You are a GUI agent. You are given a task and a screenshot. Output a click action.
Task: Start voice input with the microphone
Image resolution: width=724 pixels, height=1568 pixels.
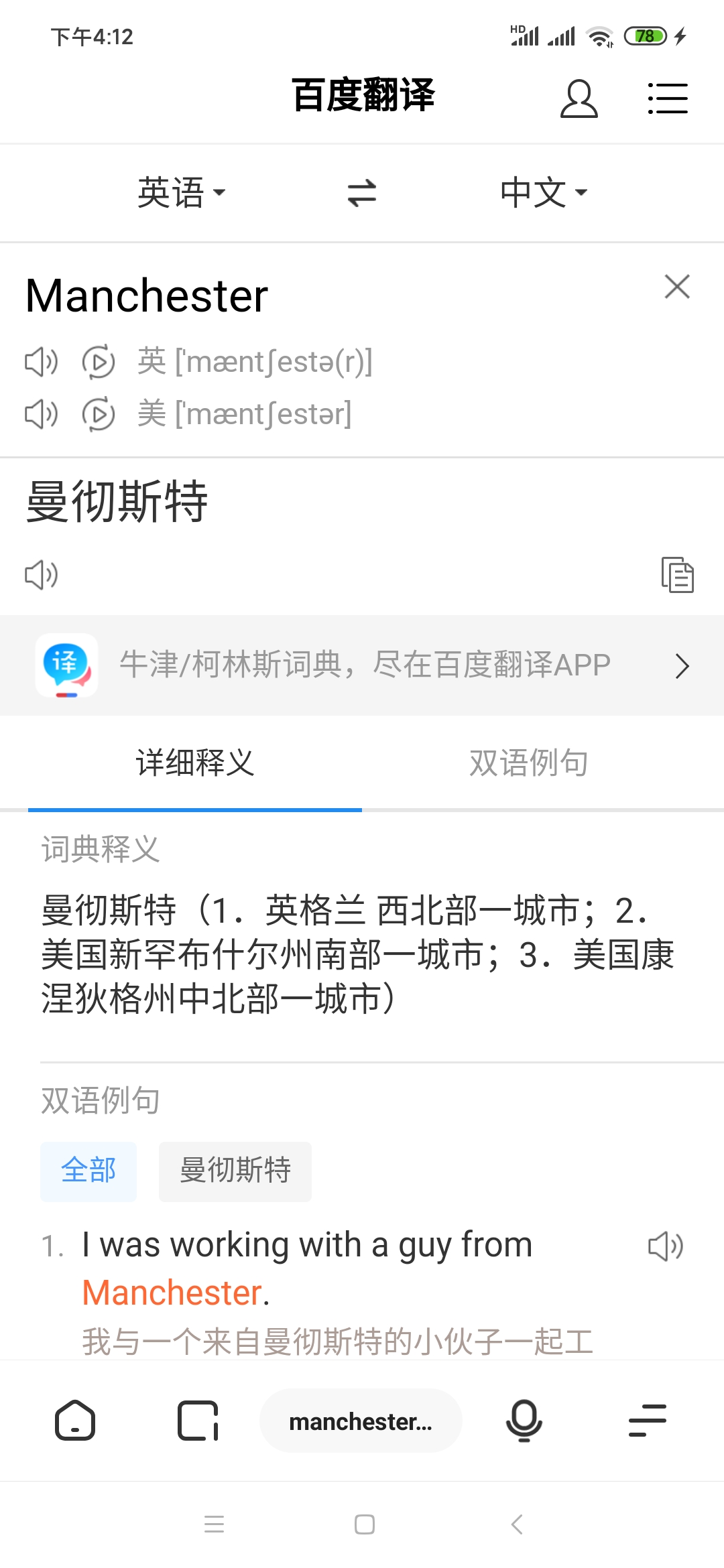pos(524,1421)
